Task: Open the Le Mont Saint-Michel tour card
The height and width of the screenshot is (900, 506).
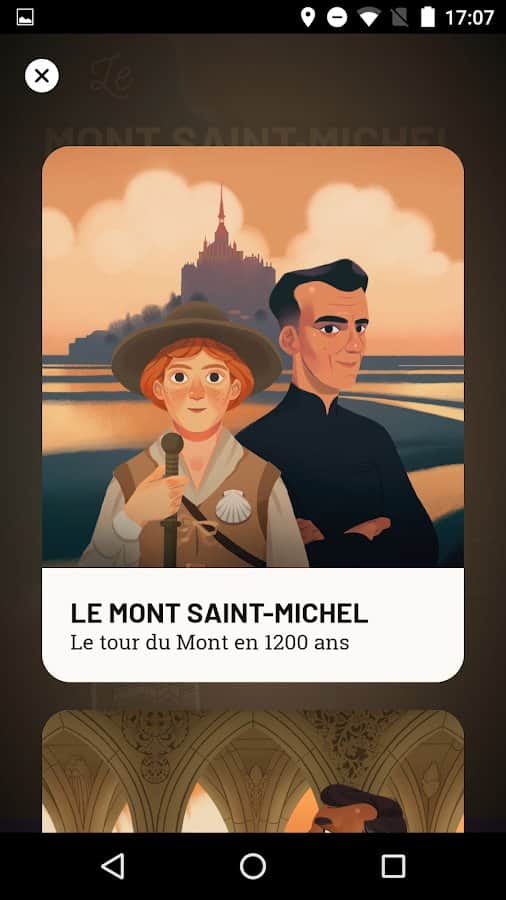Action: tap(252, 414)
